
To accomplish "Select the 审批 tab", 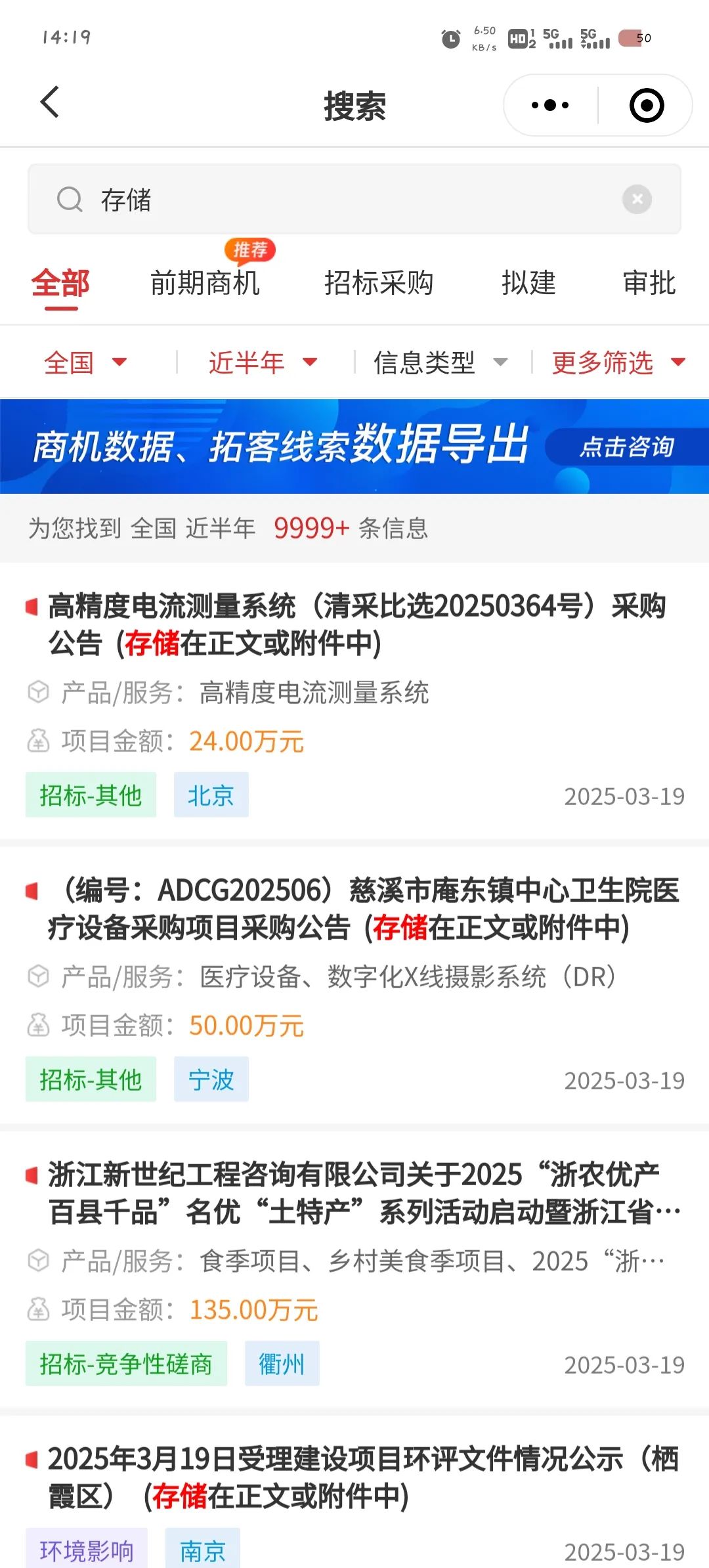I will 649,283.
